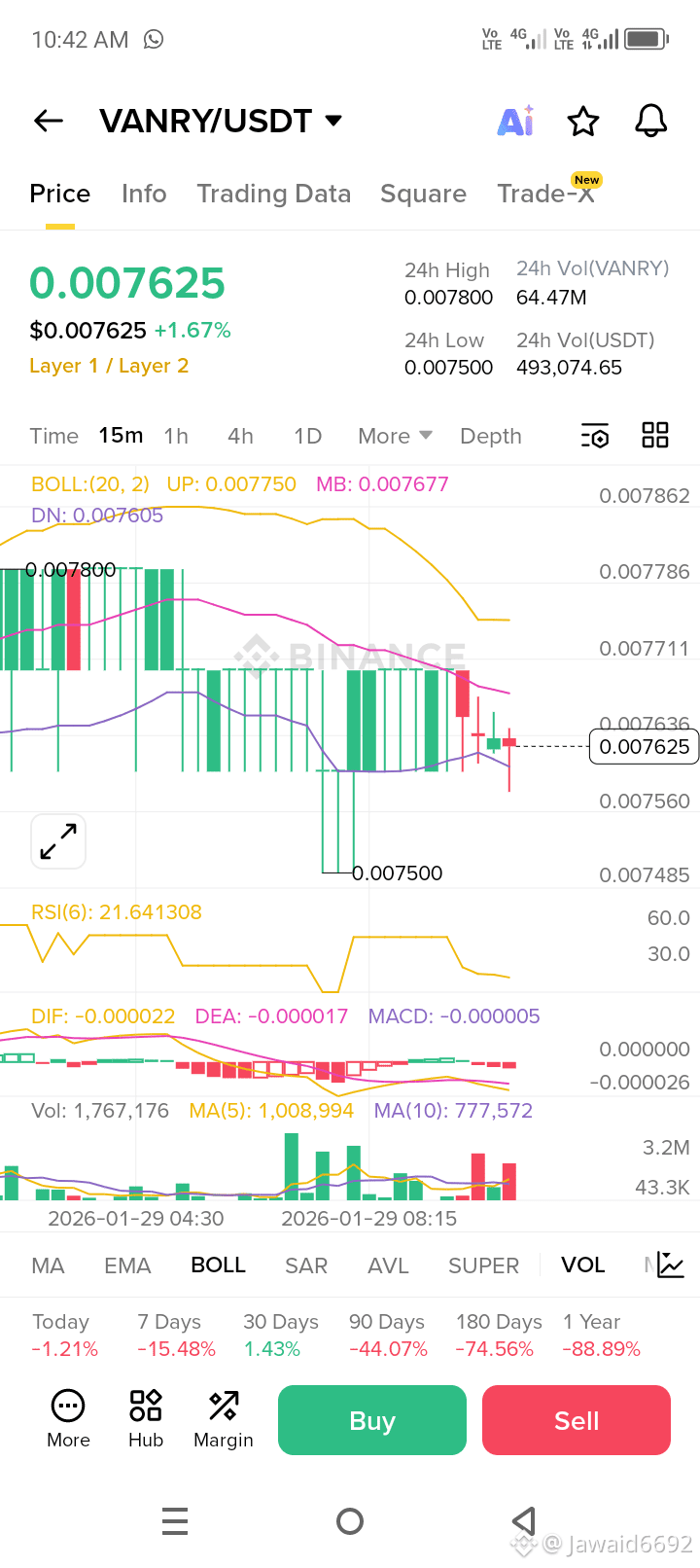Expand the chart to fullscreen
Viewport: 700px width, 1568px height.
58,841
